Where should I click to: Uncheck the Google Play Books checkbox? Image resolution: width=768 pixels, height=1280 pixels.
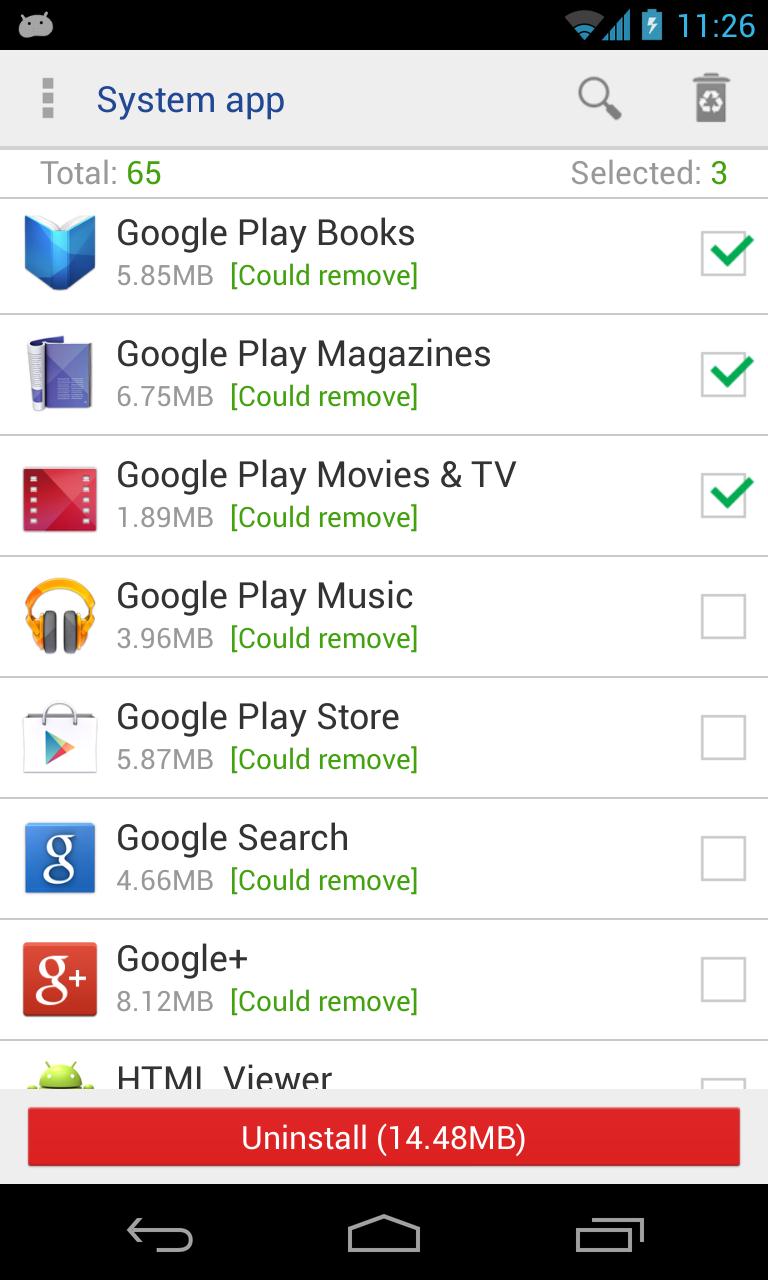point(723,253)
